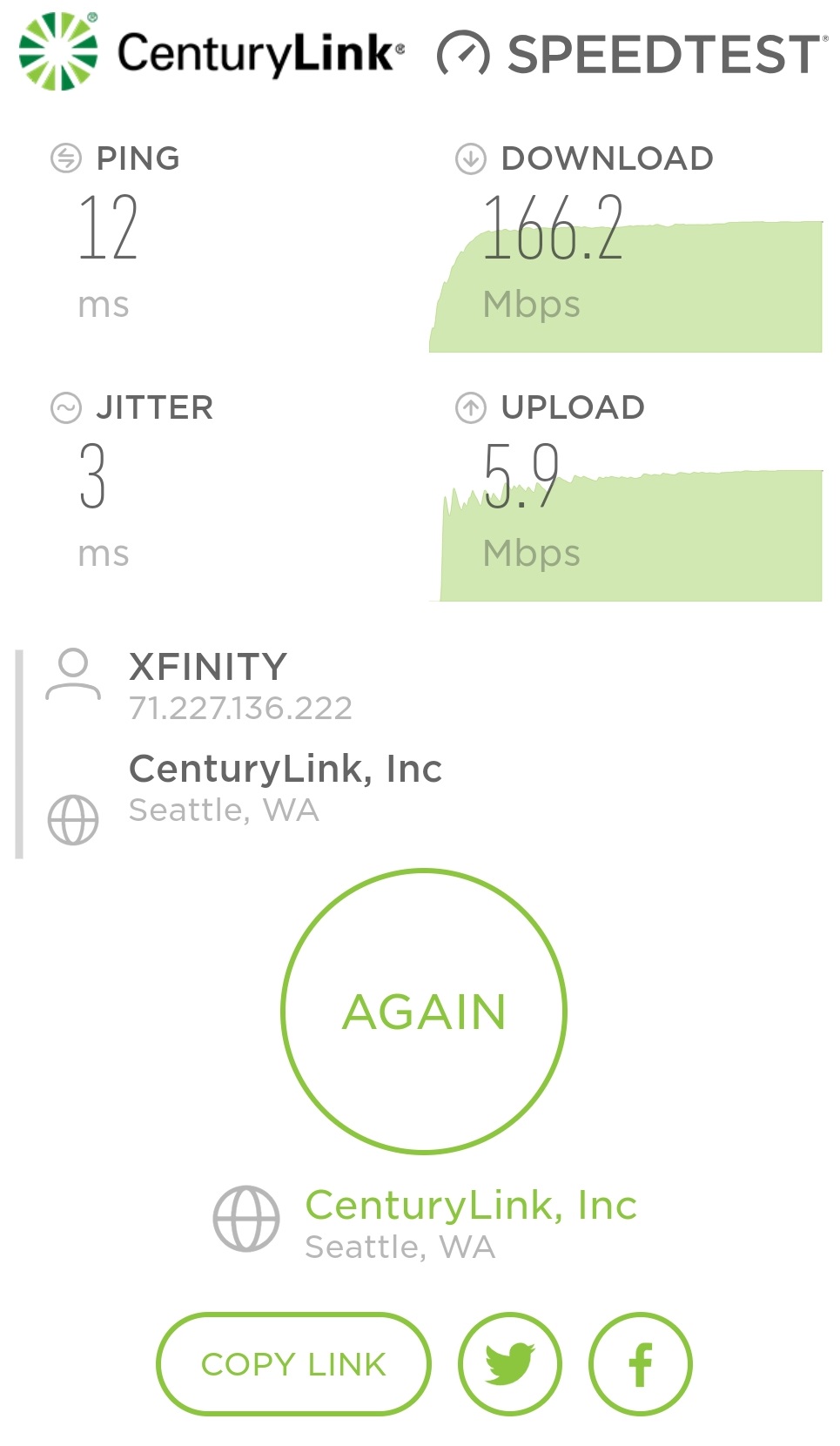Screen dimensions: 840x1446
Task: Click the globe icon beside Seattle, WA
Action: click(x=74, y=819)
